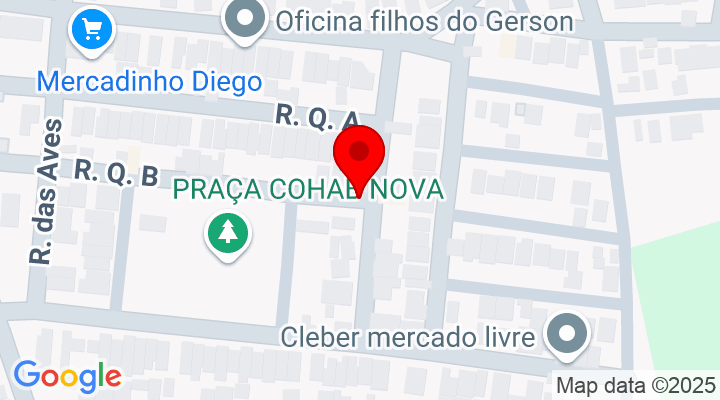Open the Oficina filhos do Gerson place marker
This screenshot has height=400, width=720.
(x=243, y=20)
